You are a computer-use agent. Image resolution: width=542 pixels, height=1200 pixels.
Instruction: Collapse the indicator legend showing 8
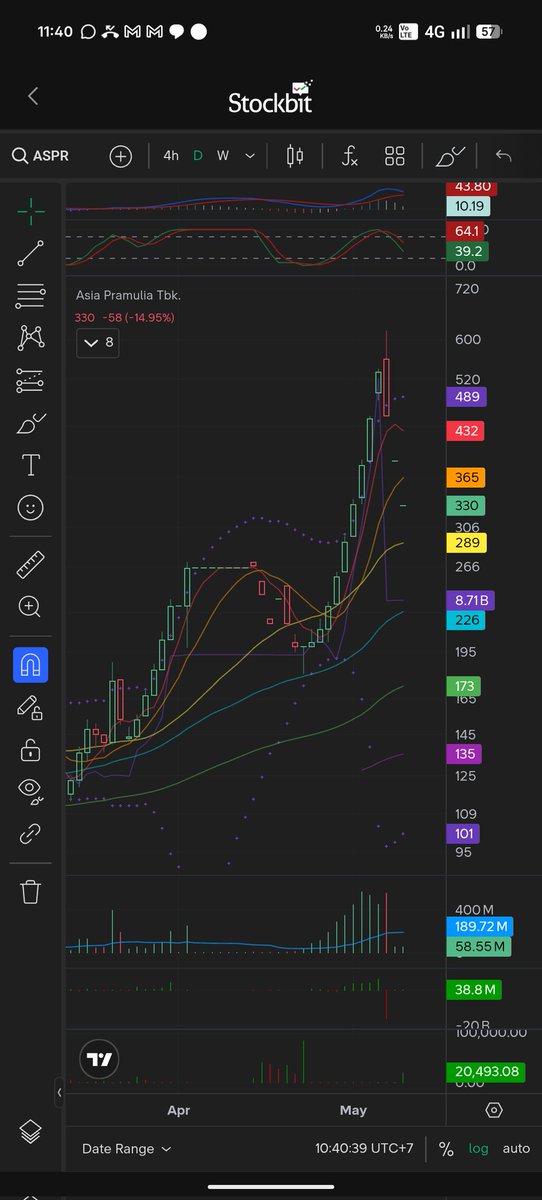98,342
